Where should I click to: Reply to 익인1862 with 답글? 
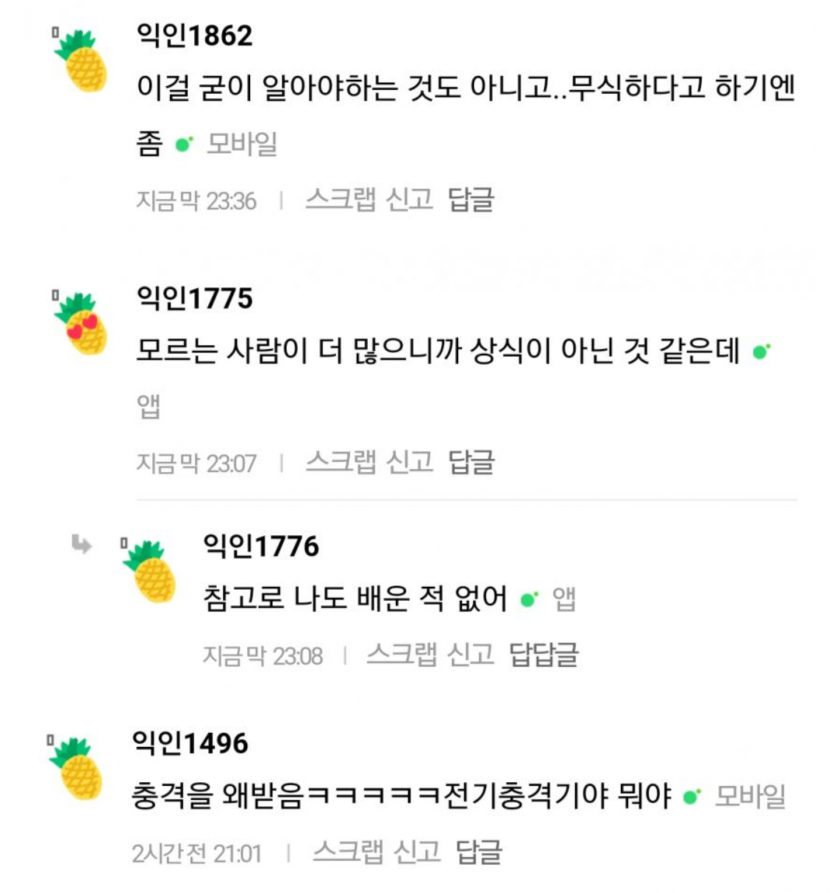click(x=471, y=199)
